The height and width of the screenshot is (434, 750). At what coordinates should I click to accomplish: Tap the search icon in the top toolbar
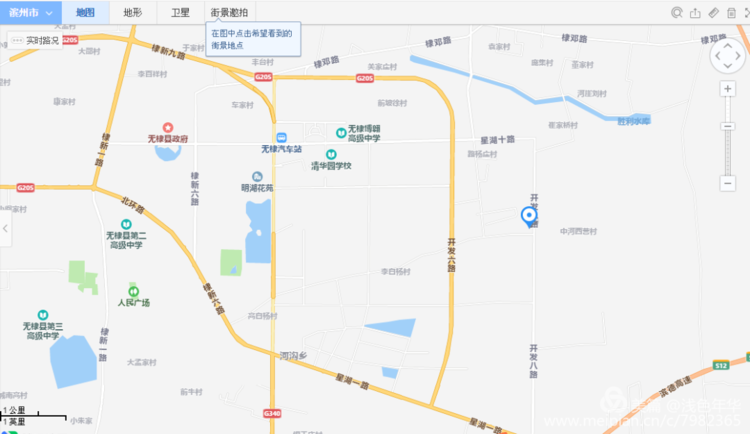676,13
